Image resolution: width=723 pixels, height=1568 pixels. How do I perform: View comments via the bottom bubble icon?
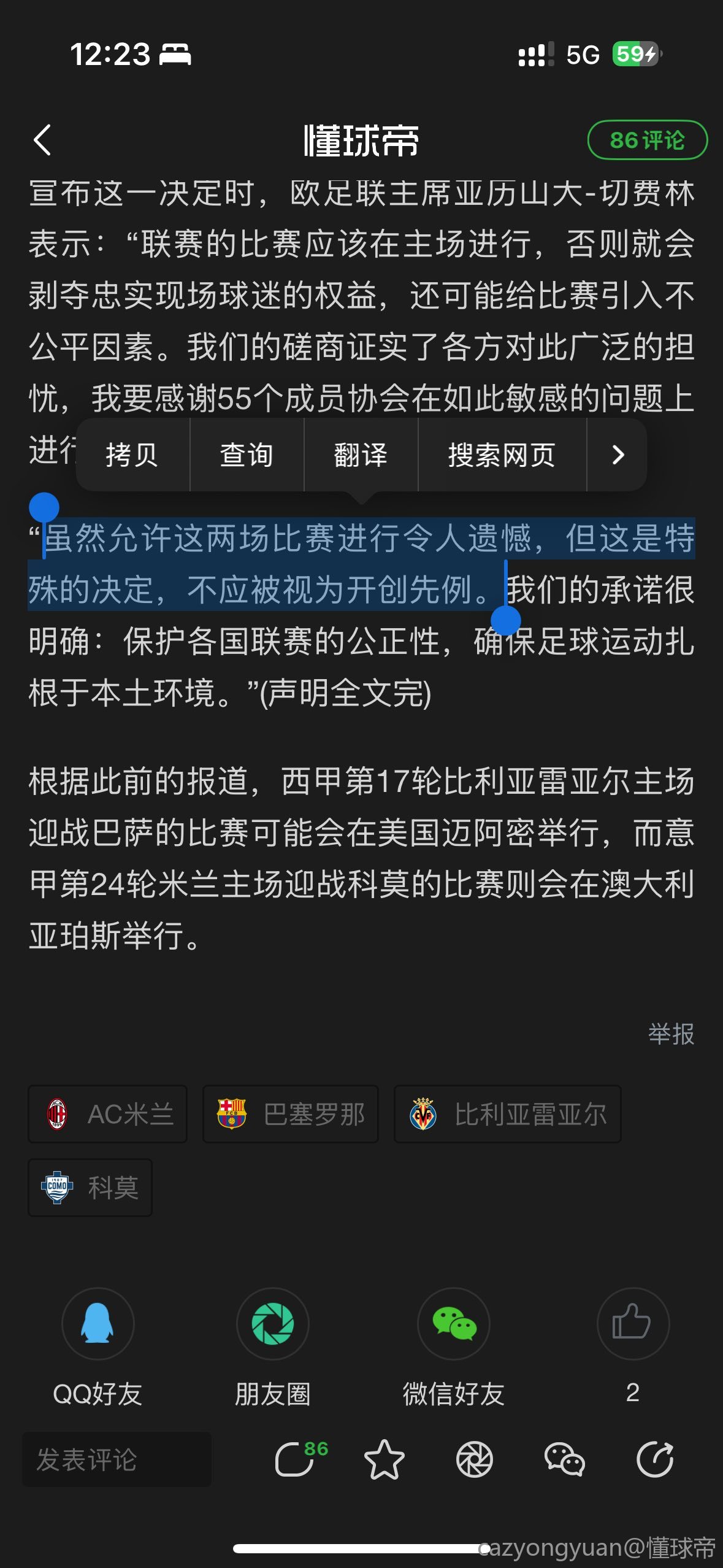coord(295,1459)
